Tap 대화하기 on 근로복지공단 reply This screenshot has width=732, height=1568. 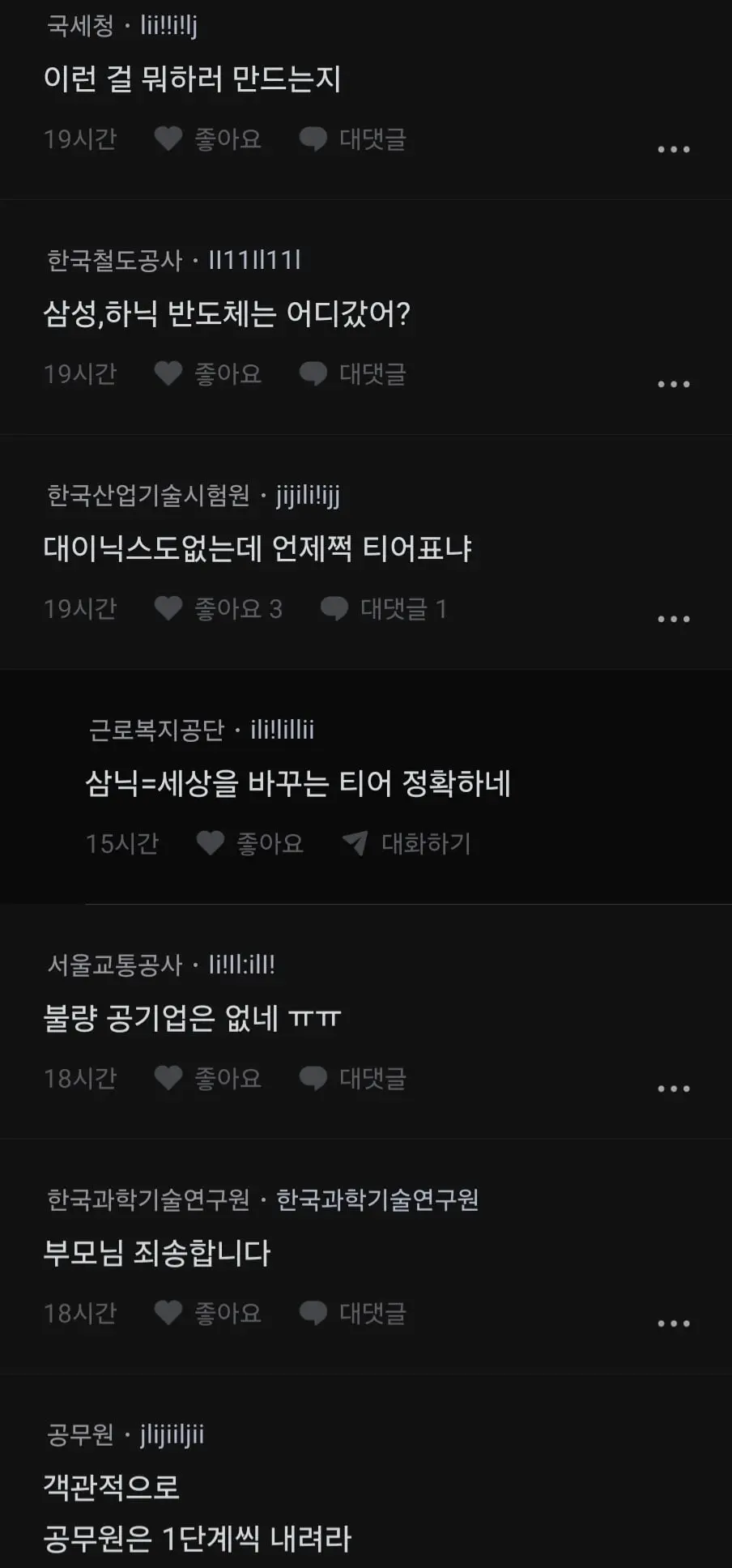tap(406, 844)
